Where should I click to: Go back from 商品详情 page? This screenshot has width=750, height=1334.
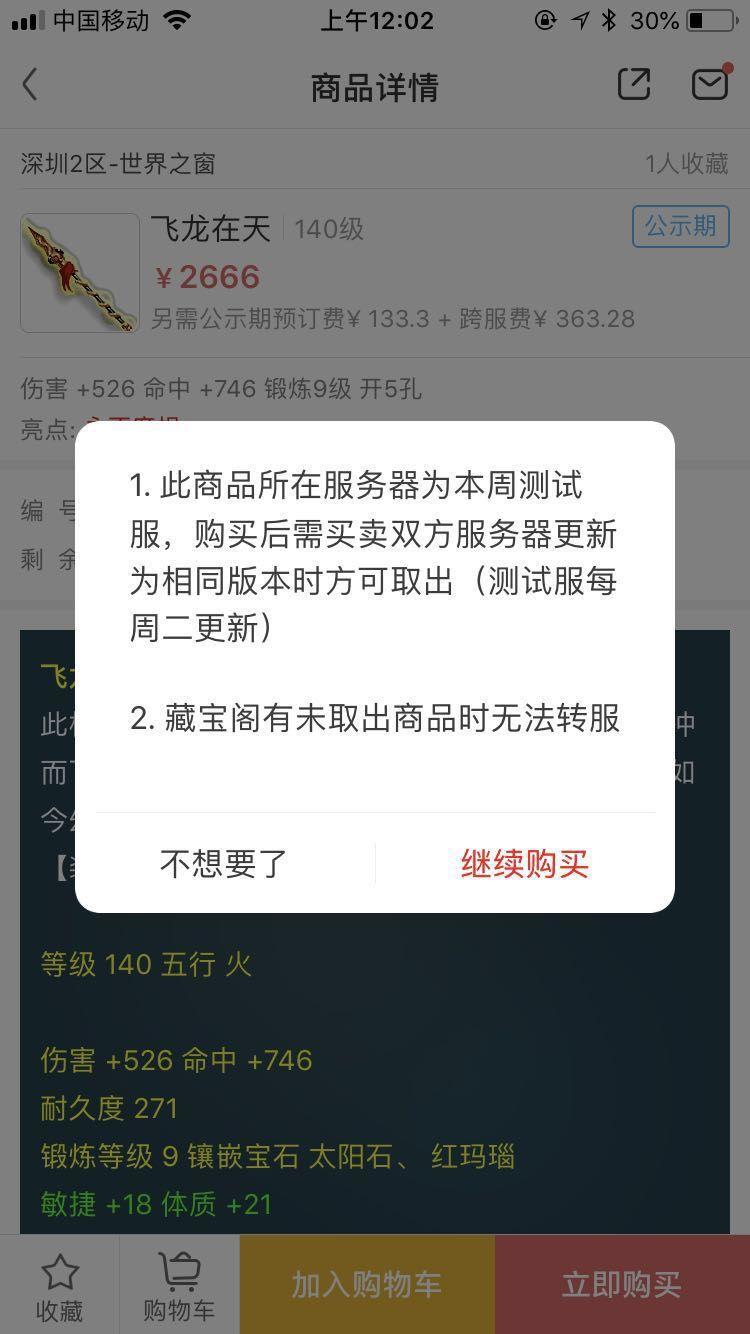[x=31, y=86]
